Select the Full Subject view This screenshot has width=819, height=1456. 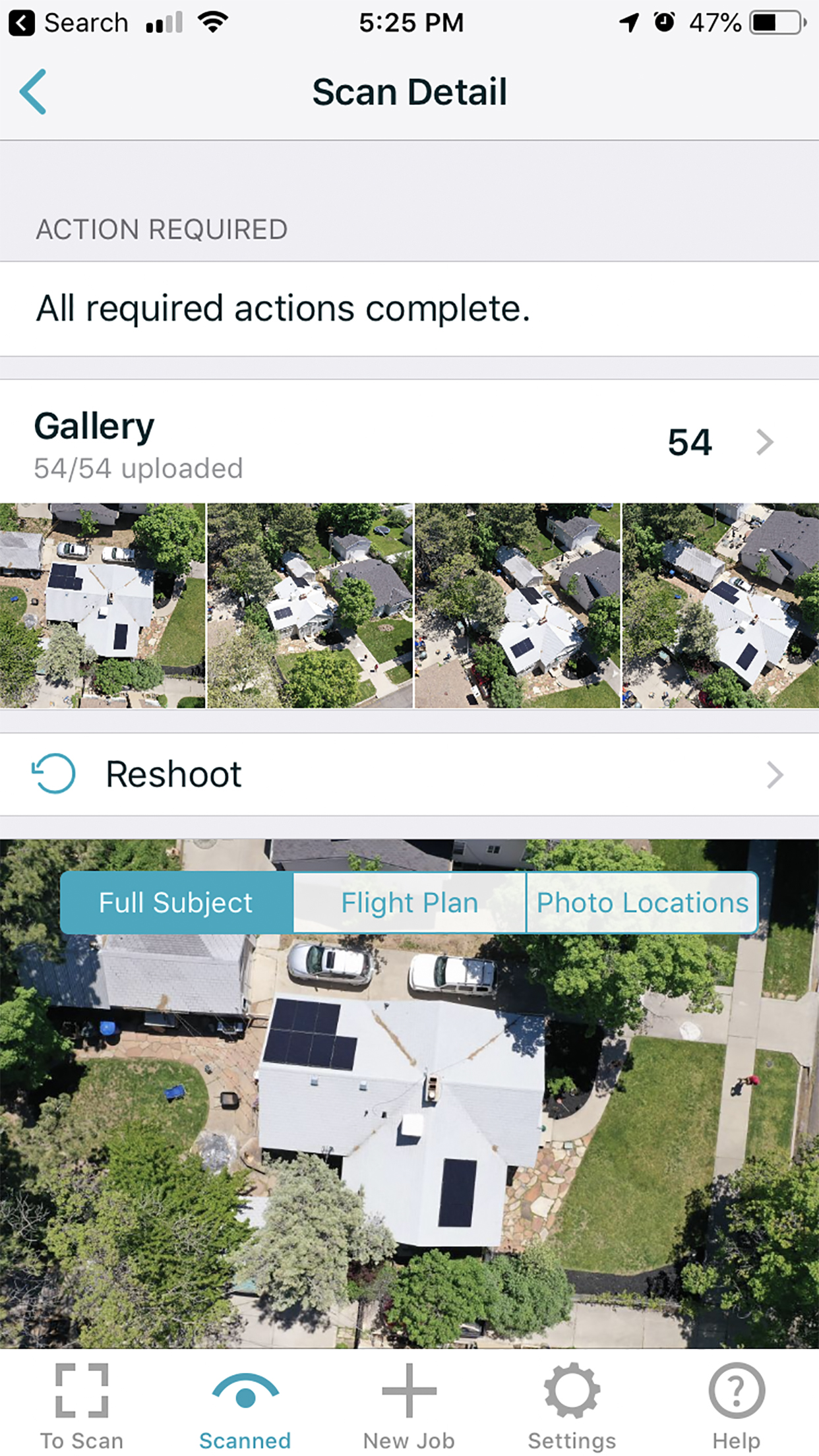pos(176,902)
